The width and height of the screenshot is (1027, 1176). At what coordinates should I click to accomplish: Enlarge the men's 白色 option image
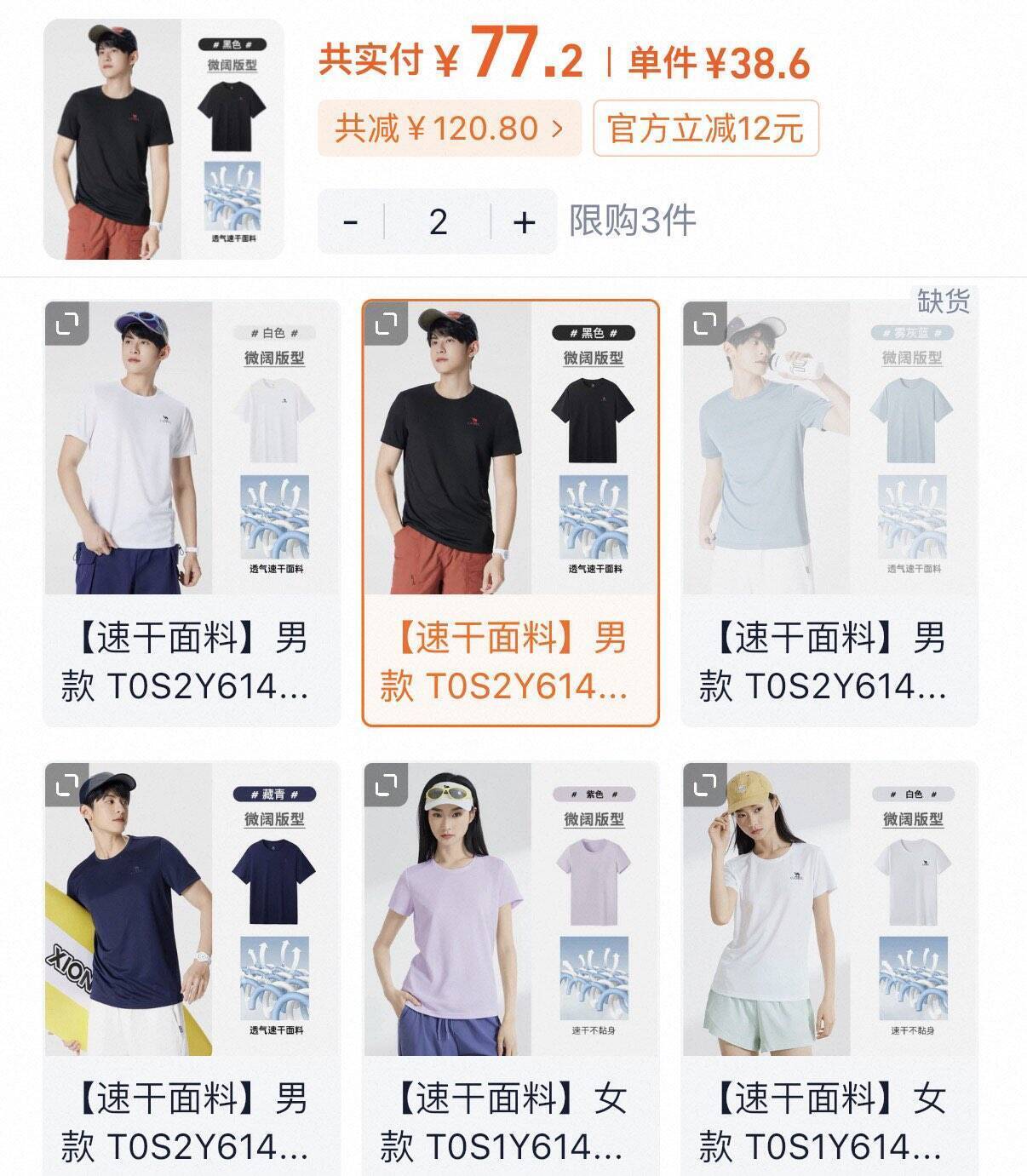(x=66, y=324)
